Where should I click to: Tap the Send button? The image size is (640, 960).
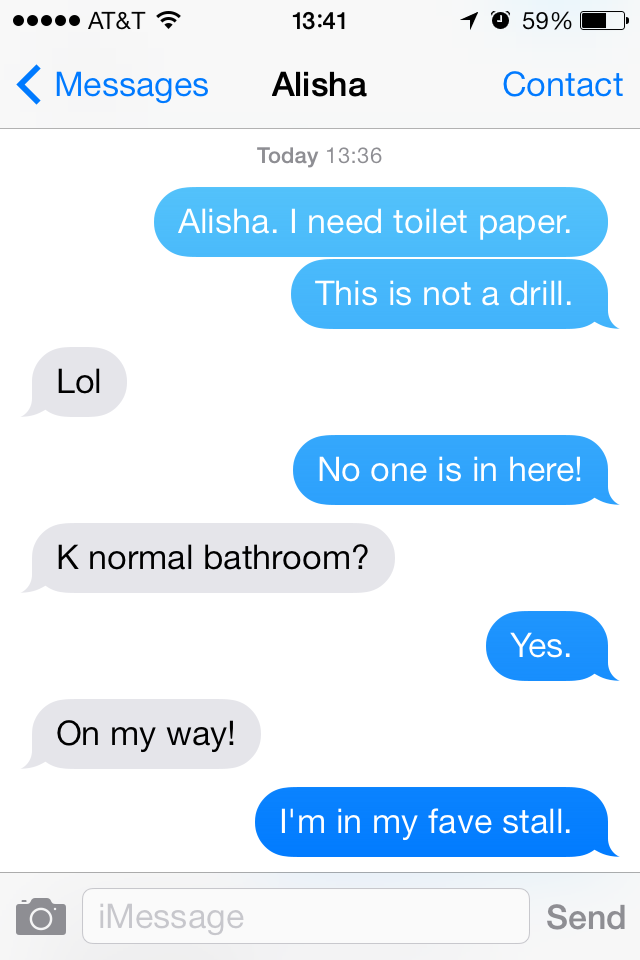click(585, 916)
